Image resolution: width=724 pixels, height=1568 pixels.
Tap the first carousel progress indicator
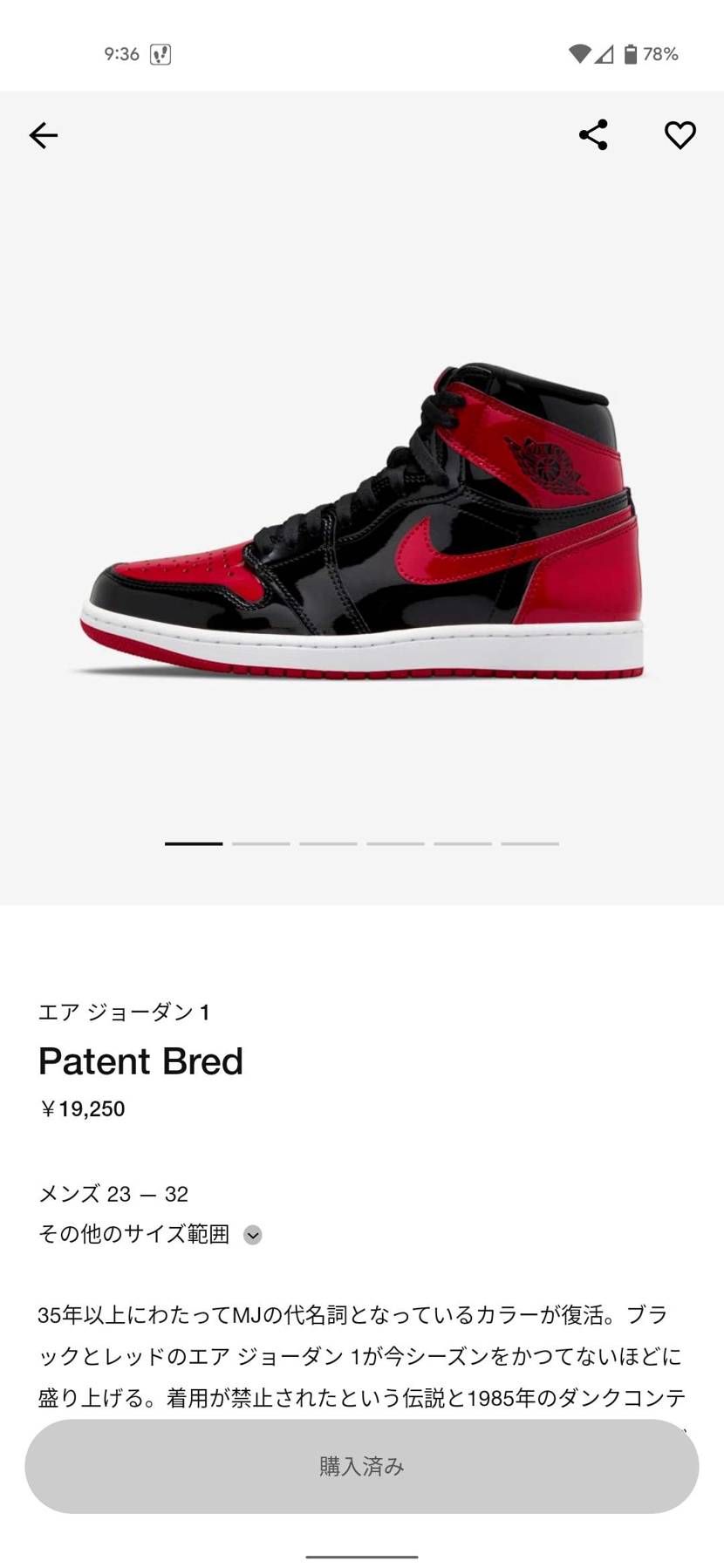(195, 843)
